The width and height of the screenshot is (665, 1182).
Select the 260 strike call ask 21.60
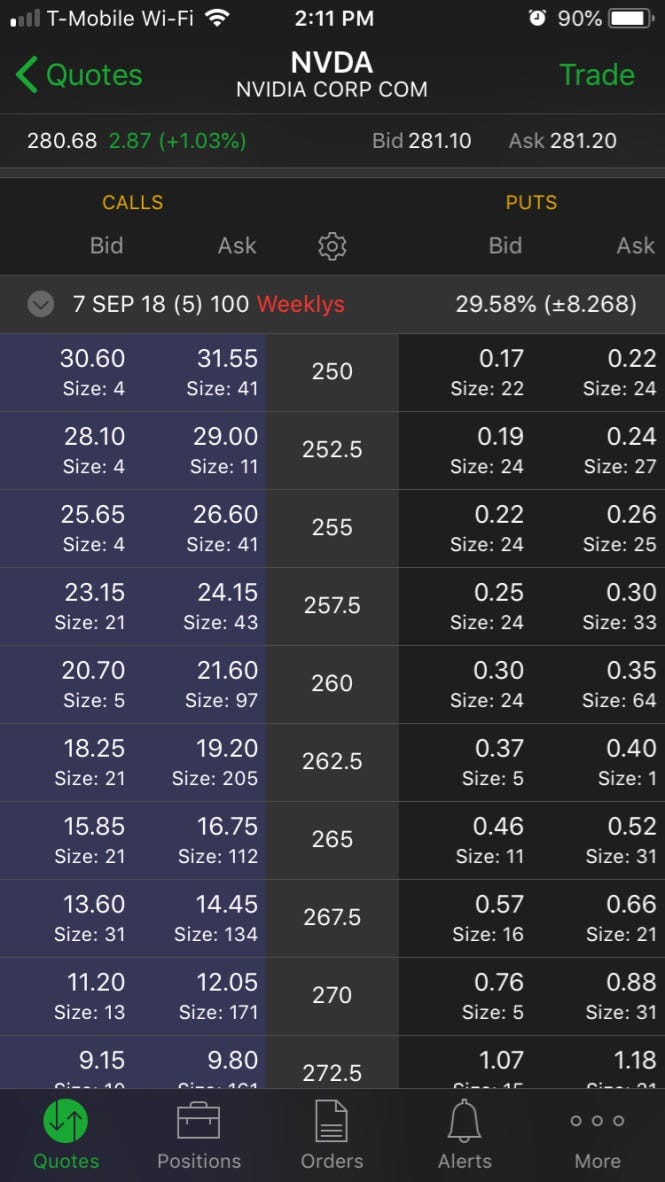click(222, 684)
